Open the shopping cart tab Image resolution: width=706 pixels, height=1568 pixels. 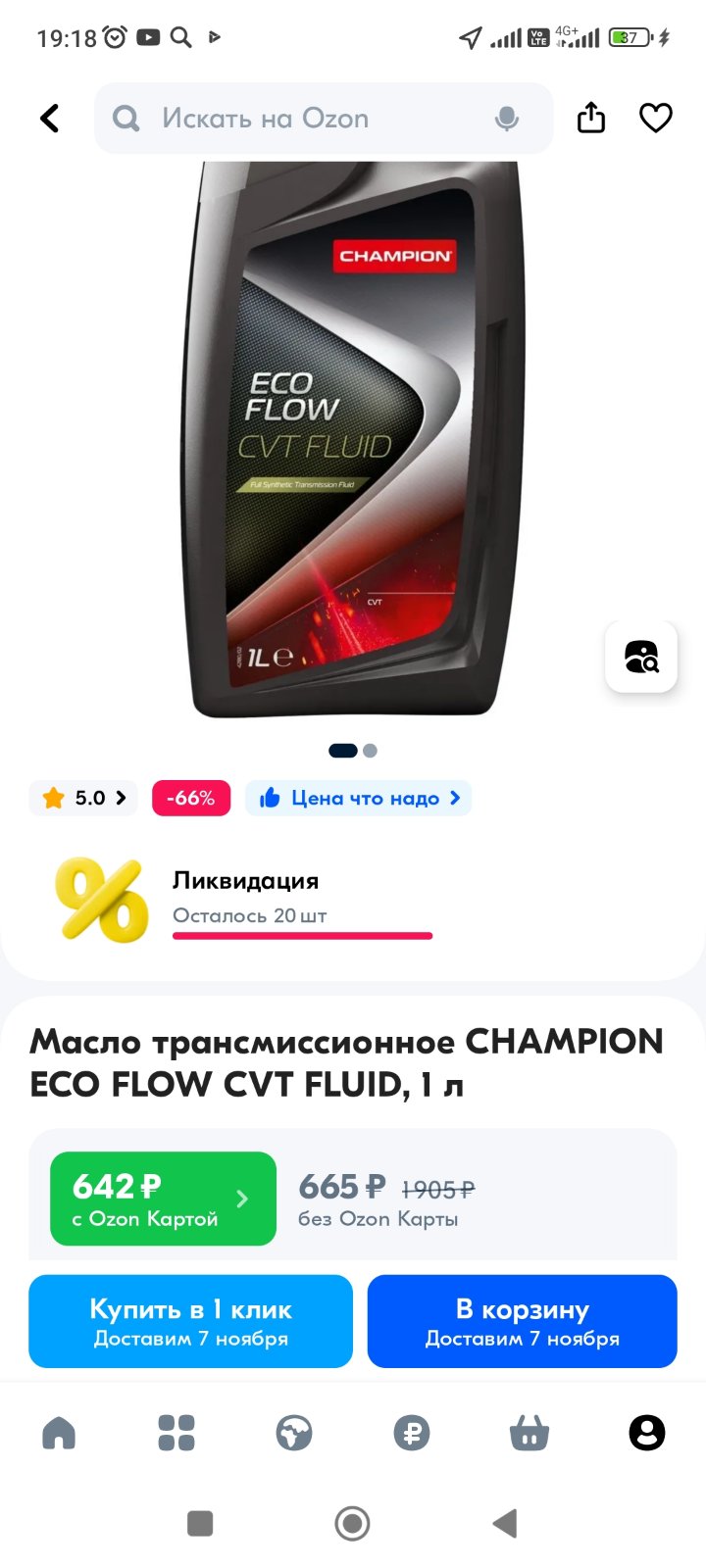tap(529, 1433)
